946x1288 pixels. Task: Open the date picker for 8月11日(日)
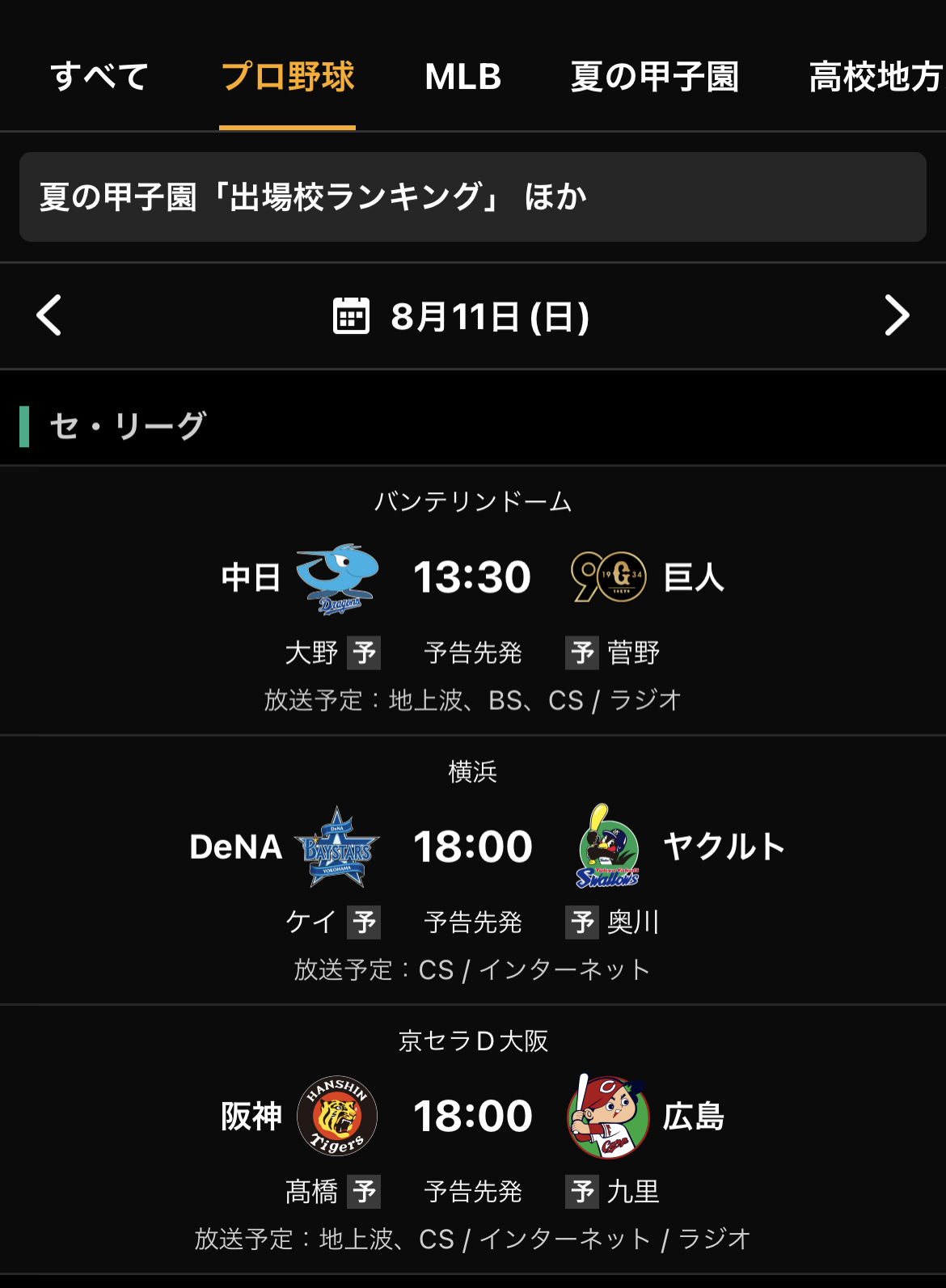pos(462,316)
